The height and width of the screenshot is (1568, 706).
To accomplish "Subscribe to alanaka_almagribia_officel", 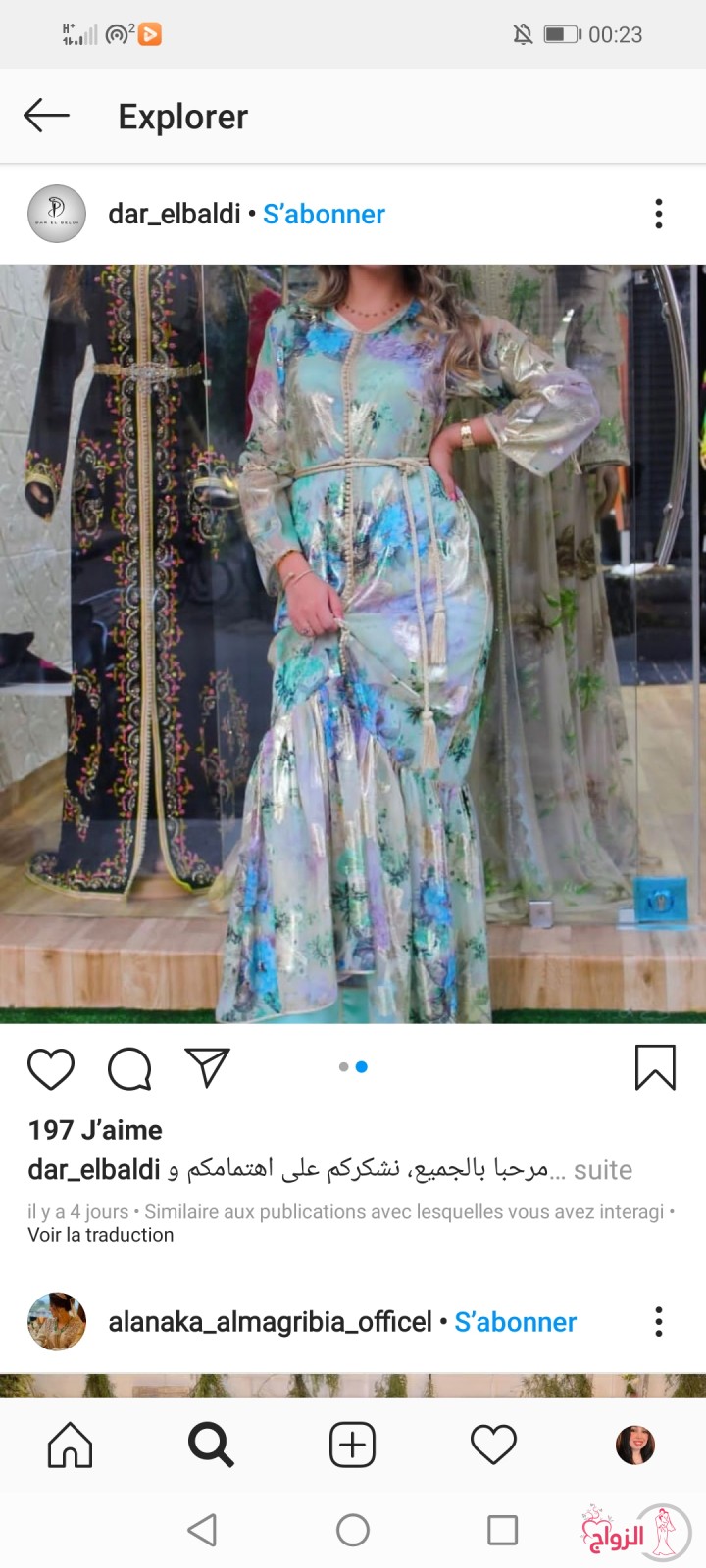I will pos(515,1322).
